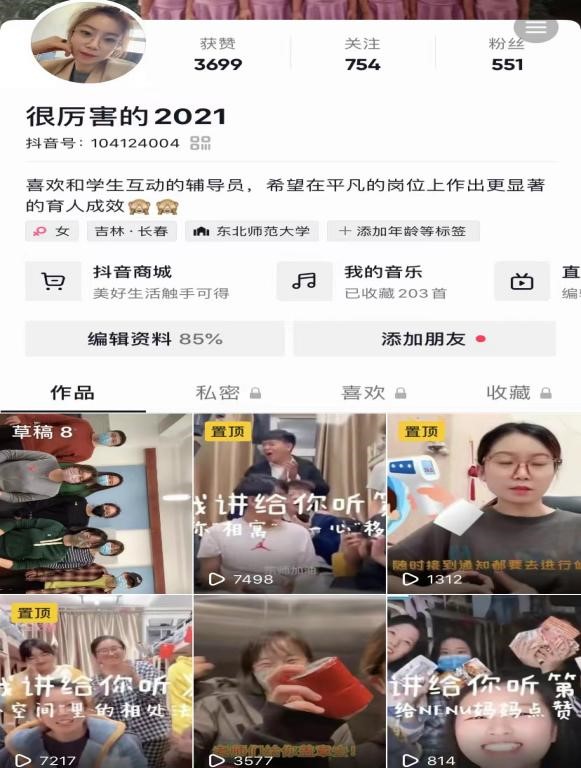Open the 关注 following list
This screenshot has width=581, height=768.
click(363, 54)
